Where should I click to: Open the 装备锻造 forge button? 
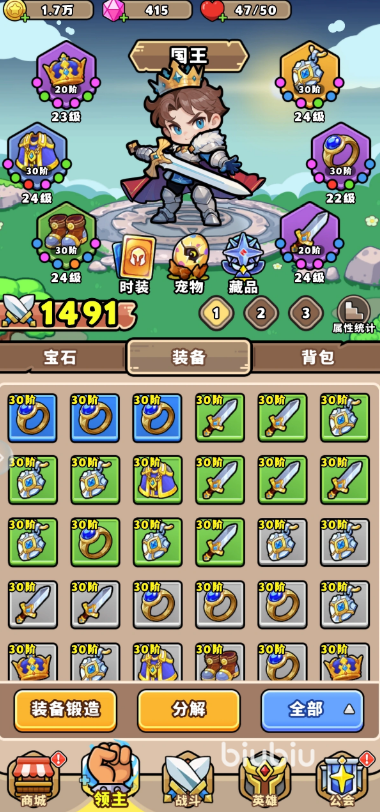(x=65, y=710)
